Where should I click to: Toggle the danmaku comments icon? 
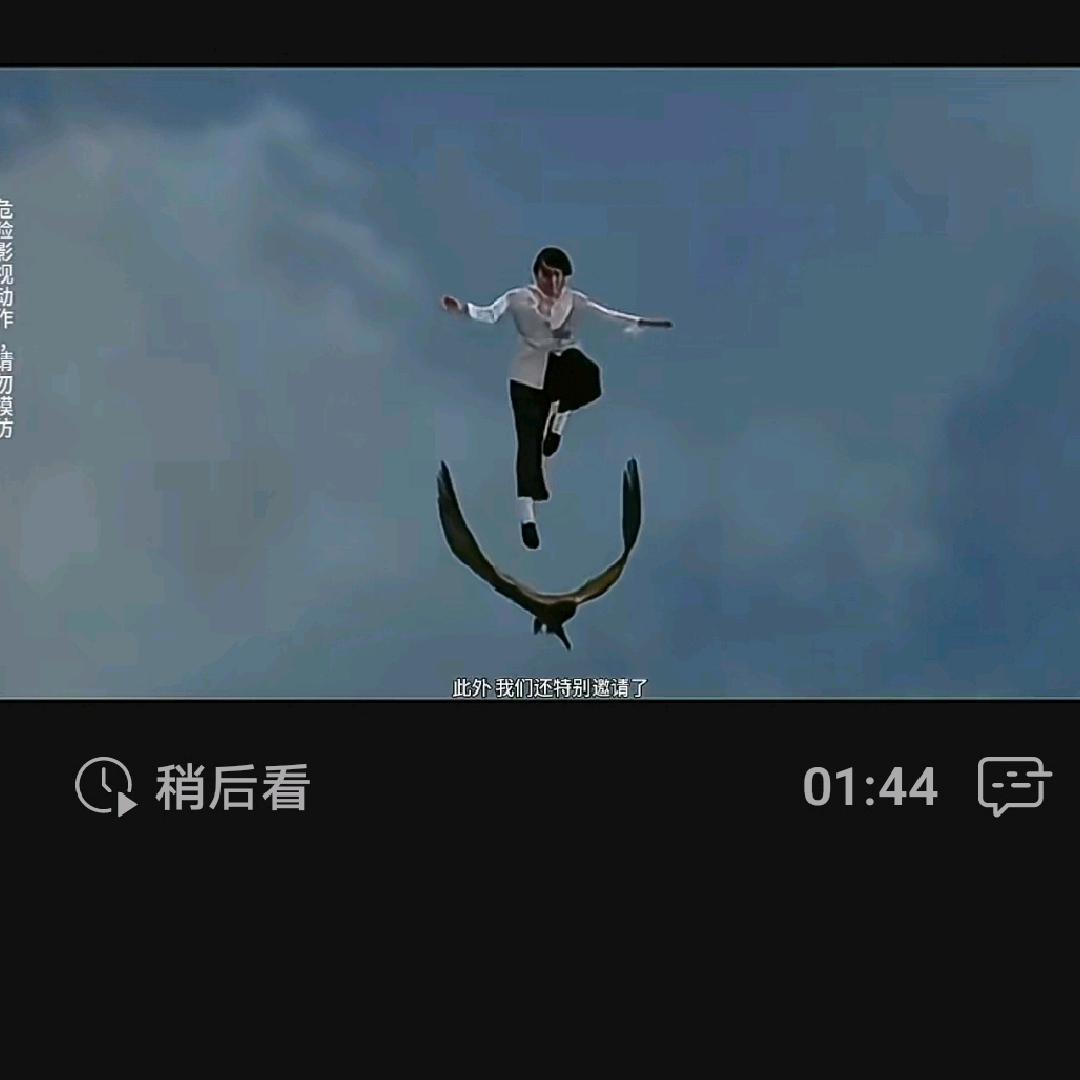click(x=1013, y=786)
